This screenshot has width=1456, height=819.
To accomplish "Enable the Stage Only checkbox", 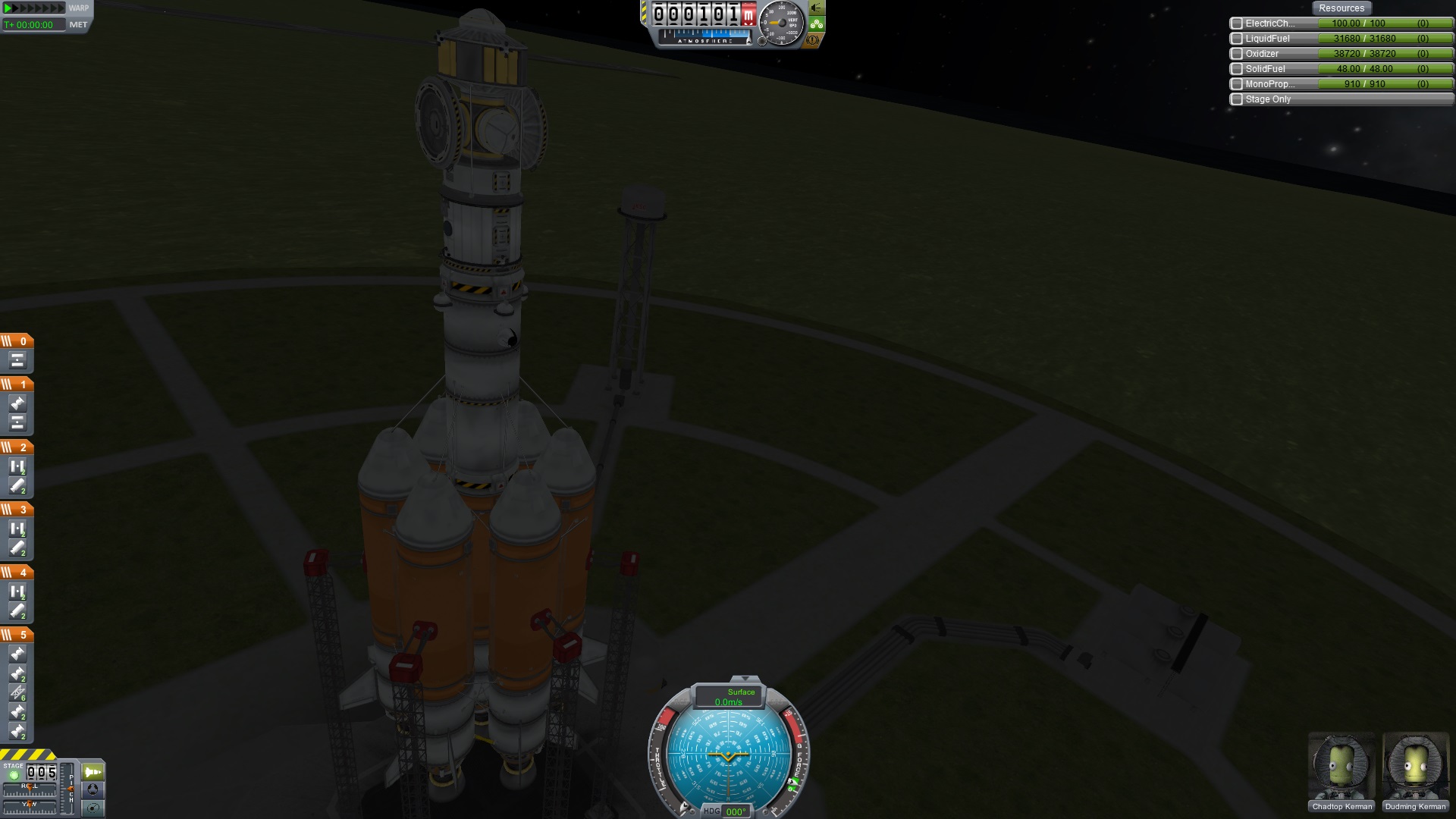I will 1237,99.
